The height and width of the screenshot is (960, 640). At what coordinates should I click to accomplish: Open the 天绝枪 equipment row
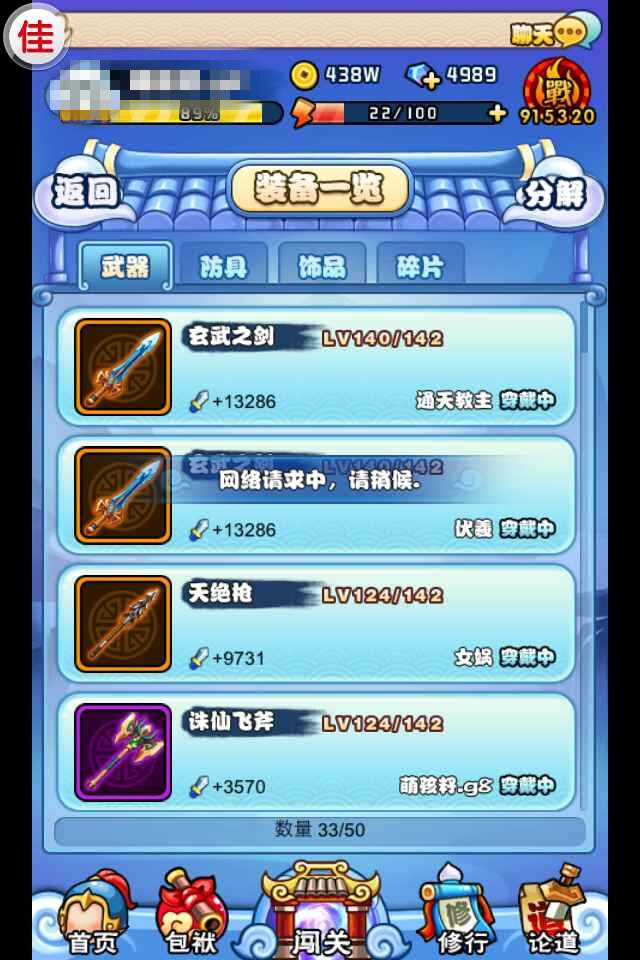[x=318, y=624]
